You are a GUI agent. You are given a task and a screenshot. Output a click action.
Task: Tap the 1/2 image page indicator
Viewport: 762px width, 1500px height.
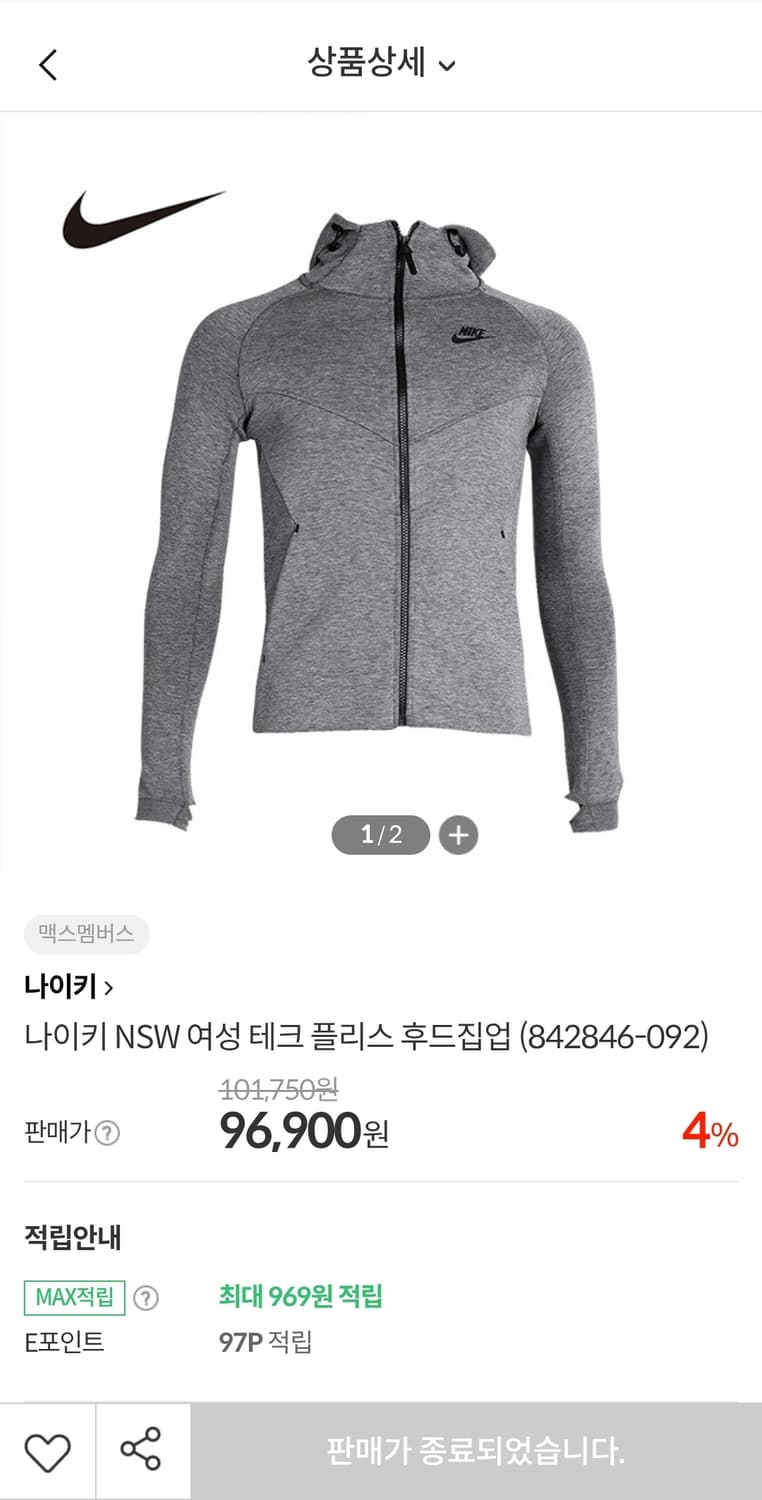click(381, 834)
